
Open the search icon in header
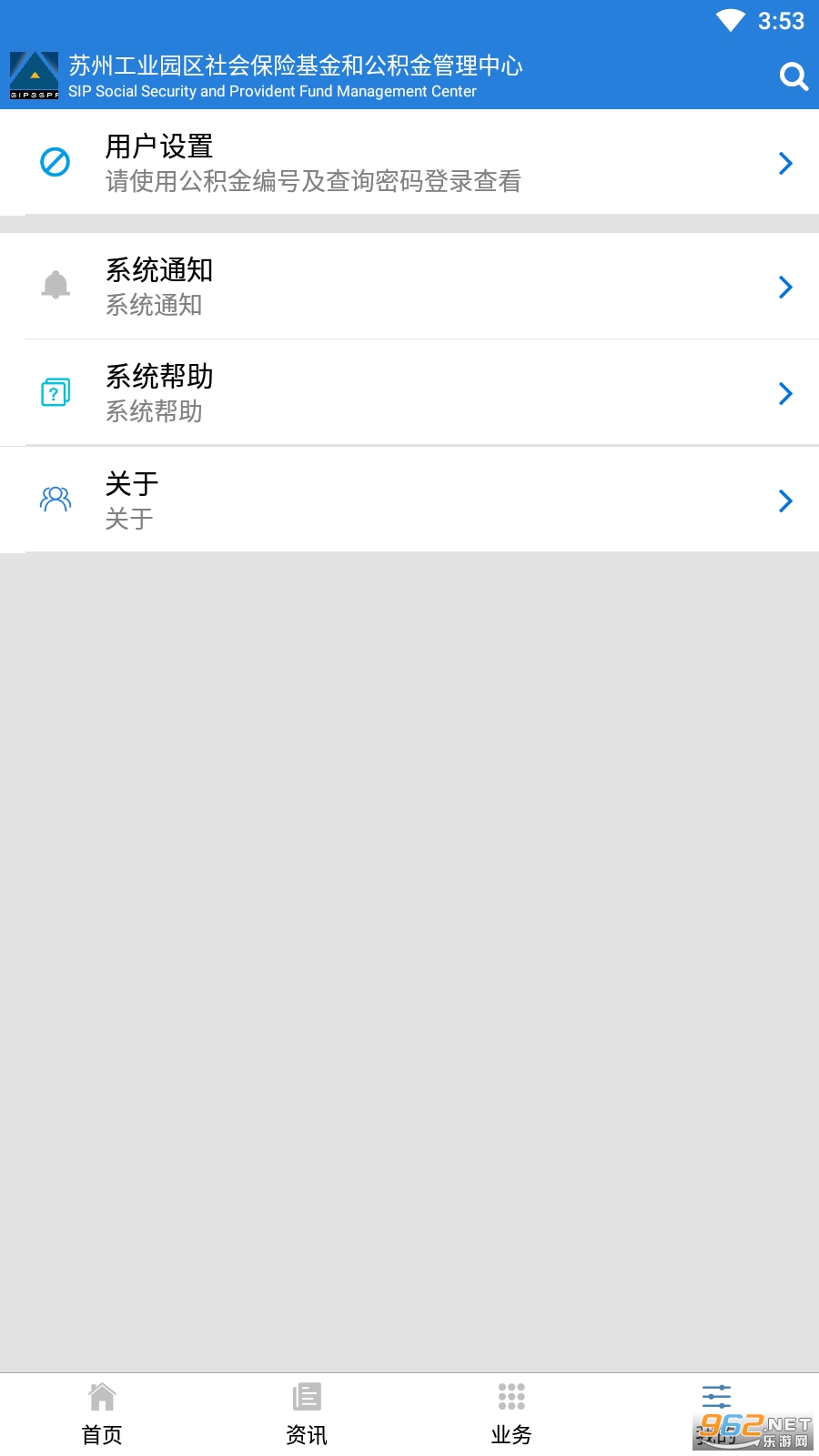[x=793, y=77]
